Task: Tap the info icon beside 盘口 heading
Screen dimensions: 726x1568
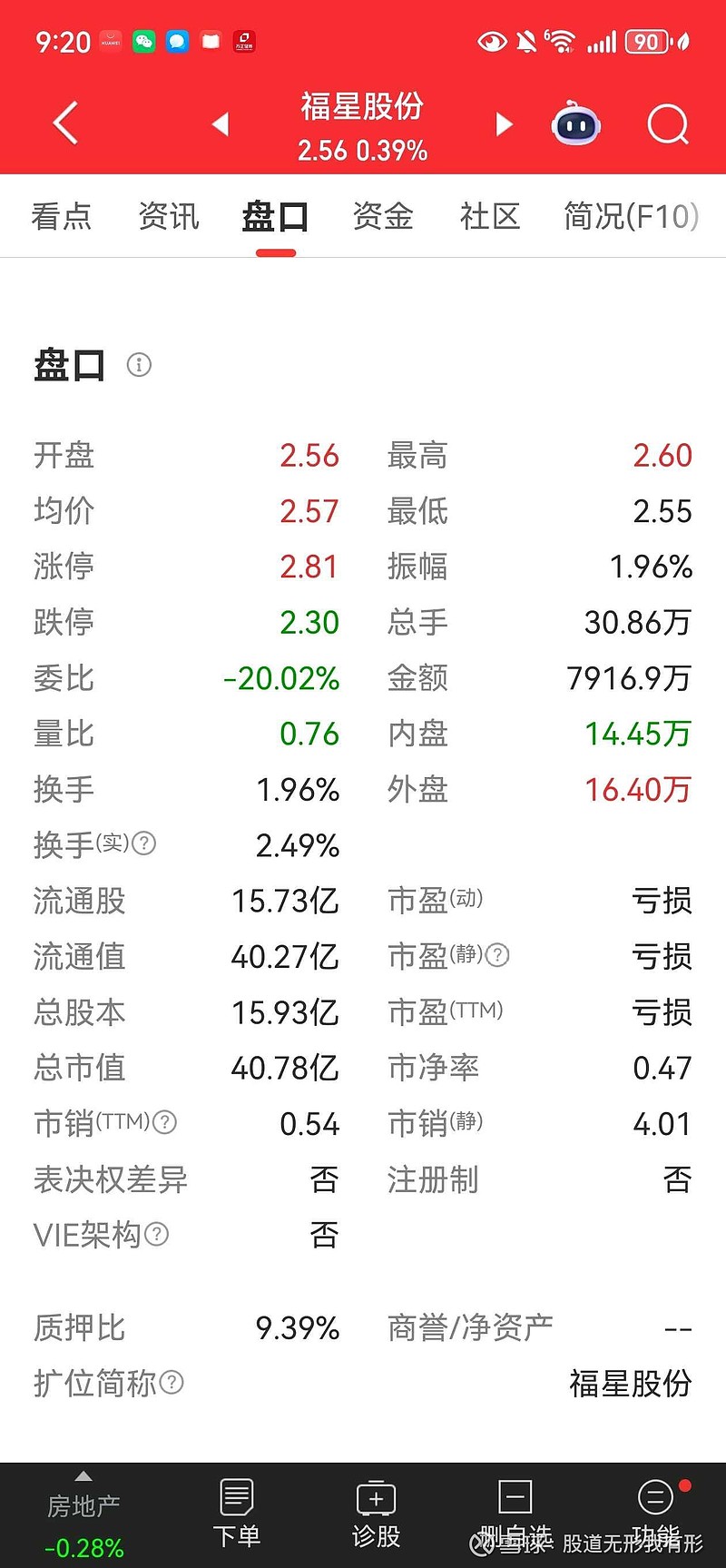Action: (138, 365)
